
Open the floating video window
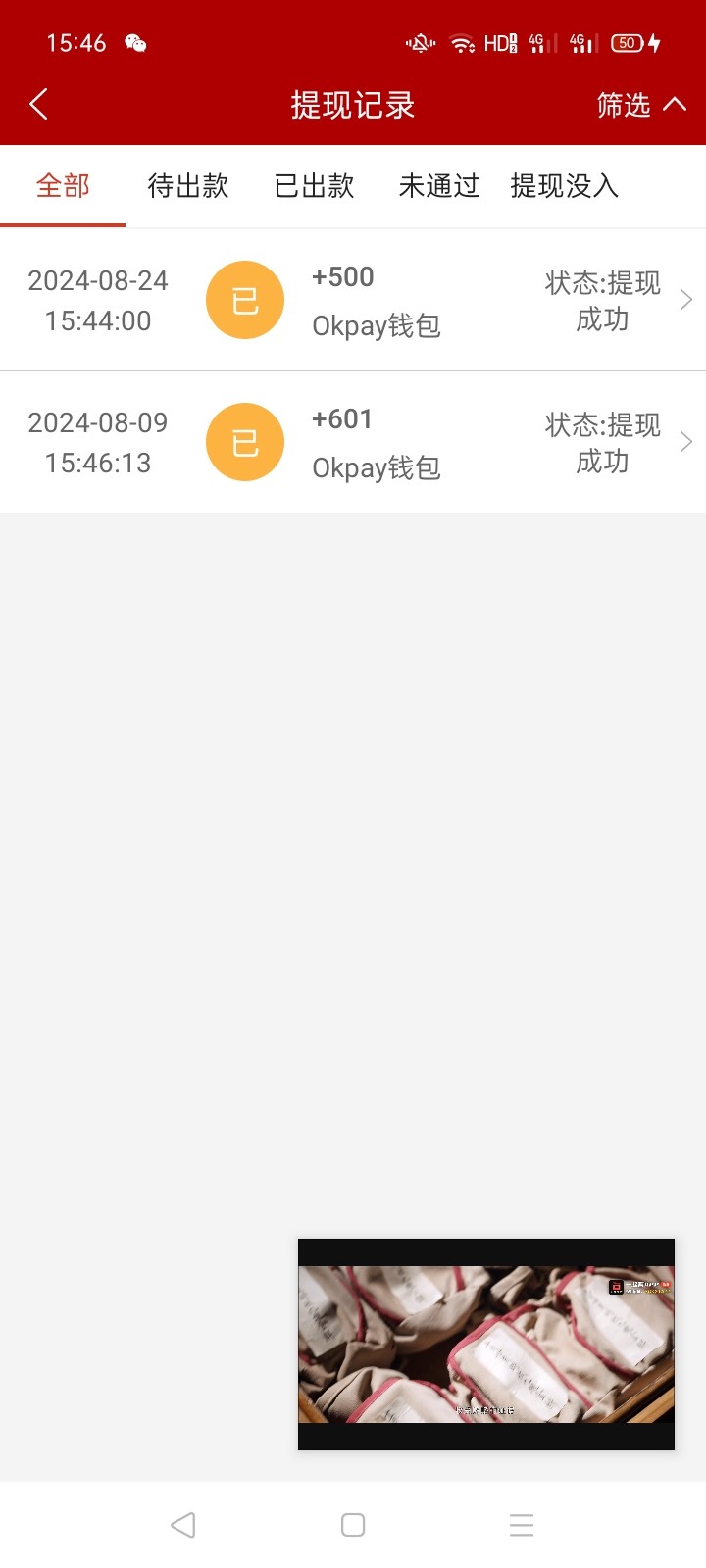click(x=486, y=1344)
